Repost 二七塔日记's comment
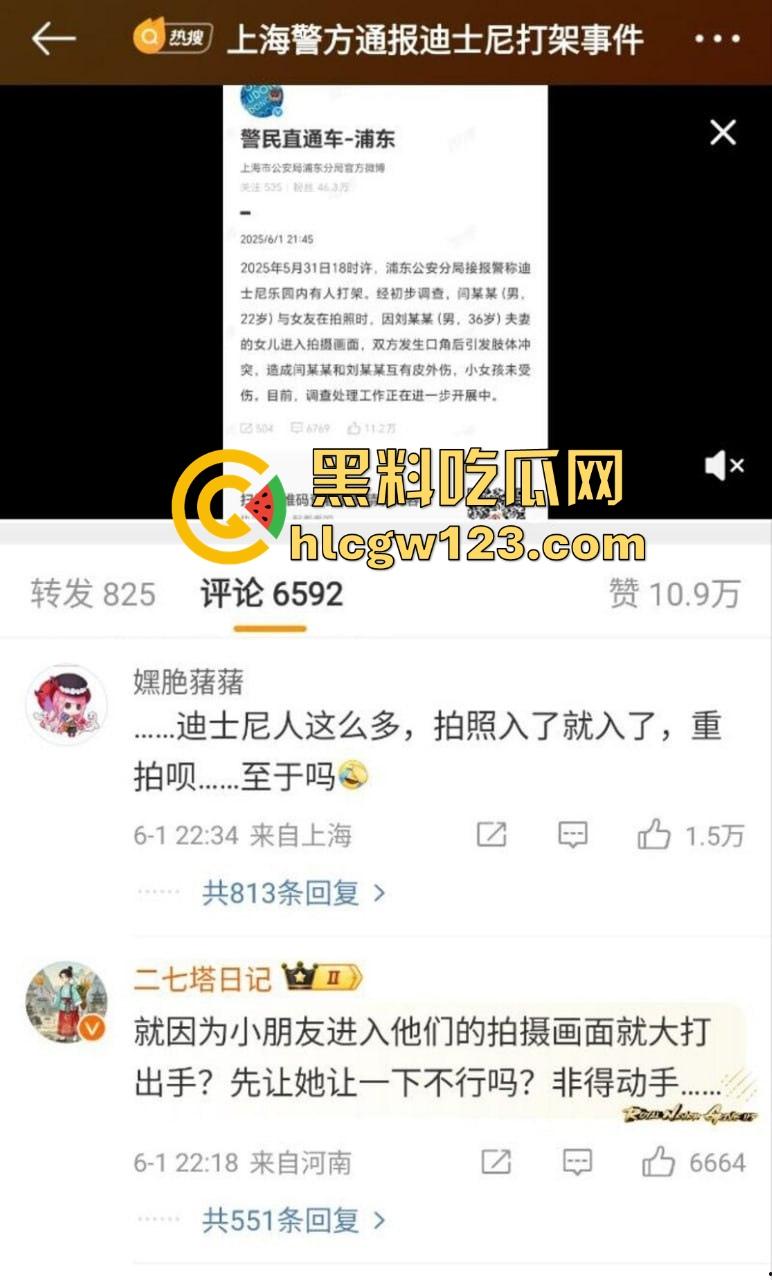This screenshot has width=772, height=1280. 495,1162
